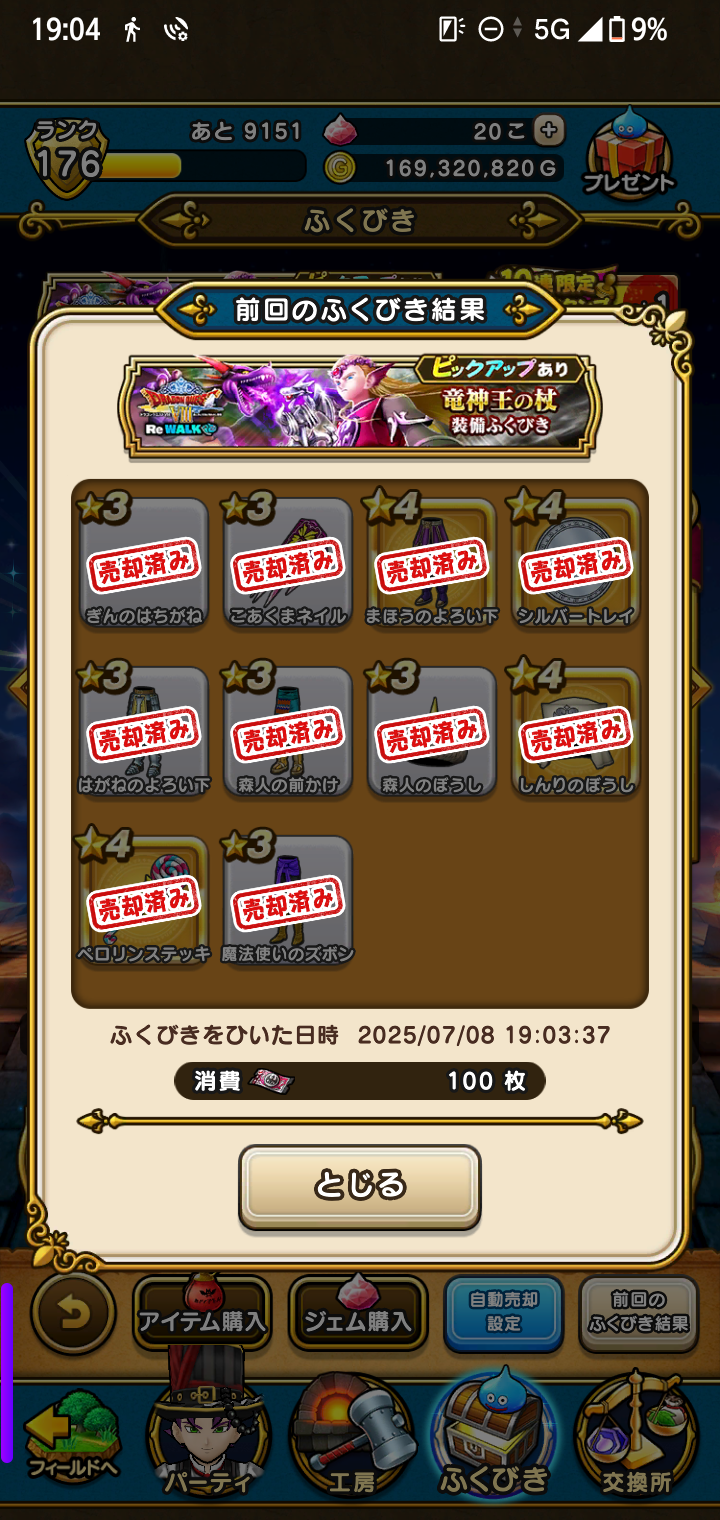This screenshot has height=1520, width=720.
Task: Open the 交換所 exchange tab
Action: (x=636, y=1440)
